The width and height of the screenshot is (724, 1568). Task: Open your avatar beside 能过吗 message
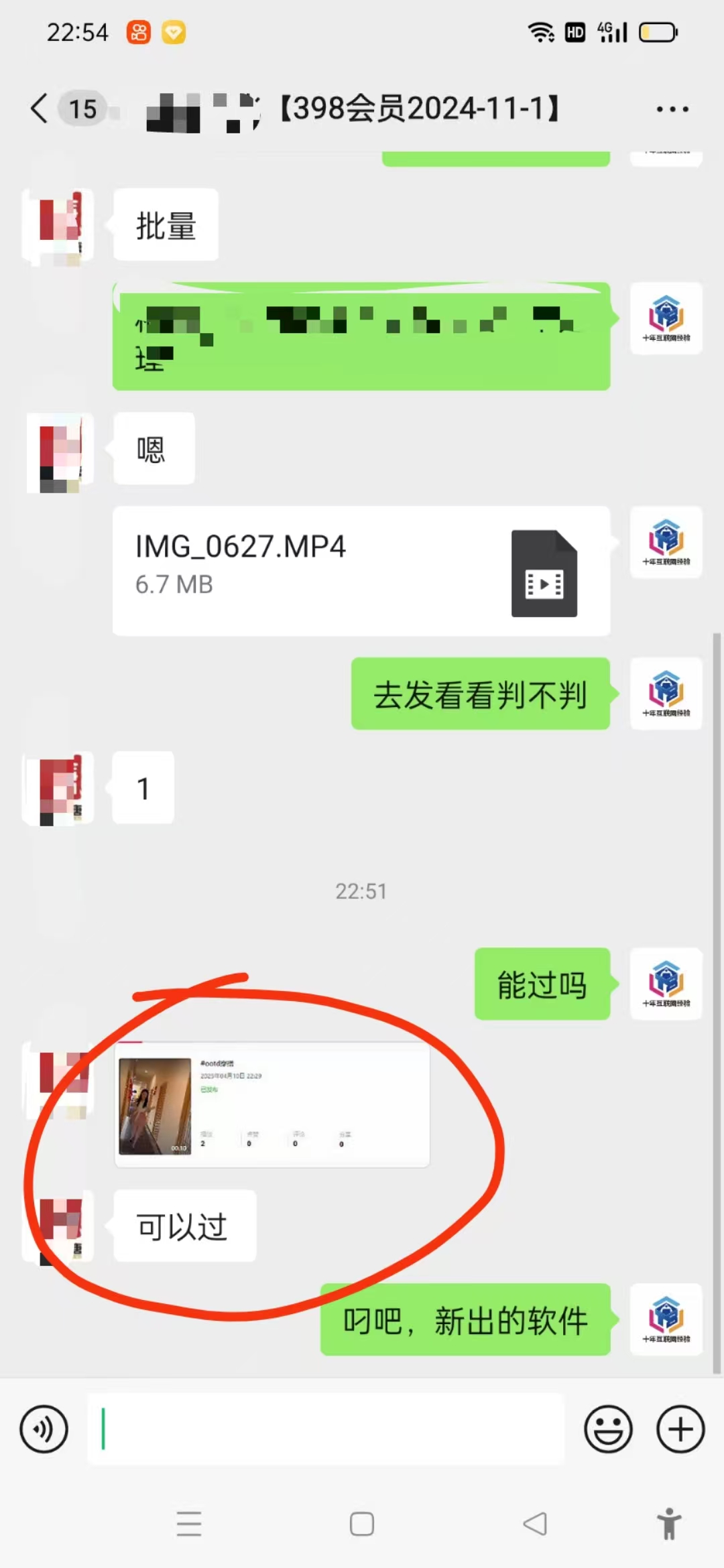click(666, 984)
